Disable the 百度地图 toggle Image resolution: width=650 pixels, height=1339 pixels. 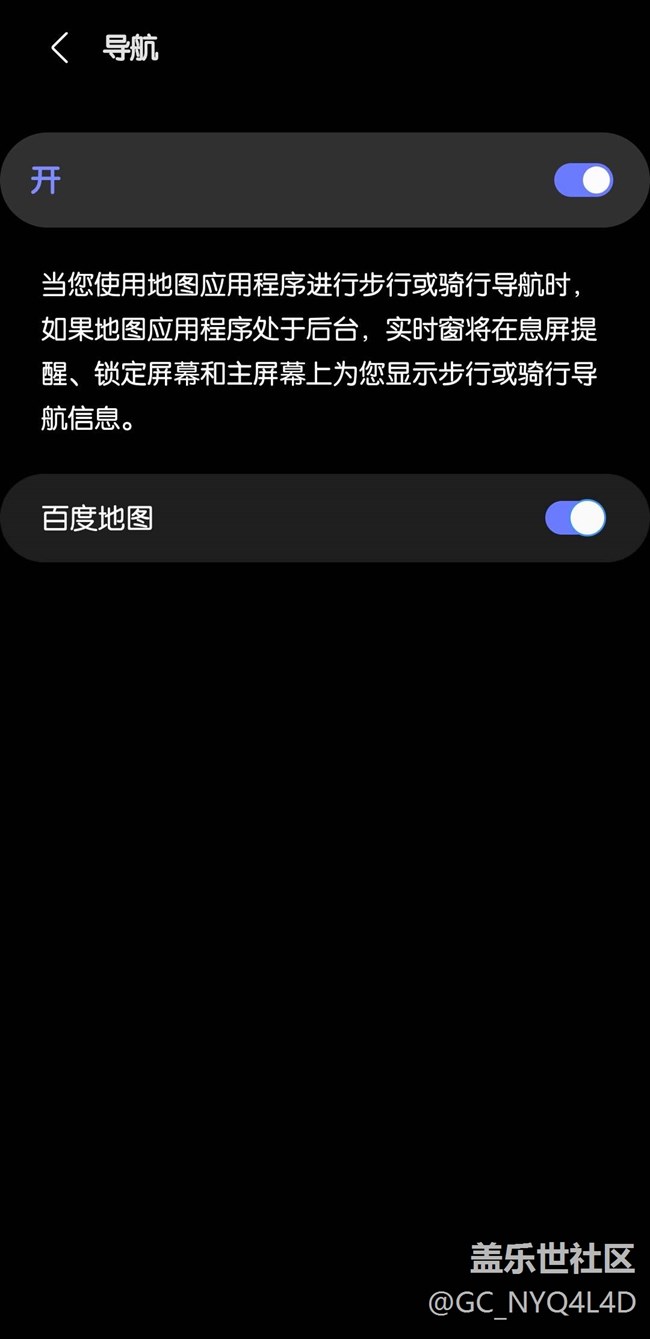point(575,518)
